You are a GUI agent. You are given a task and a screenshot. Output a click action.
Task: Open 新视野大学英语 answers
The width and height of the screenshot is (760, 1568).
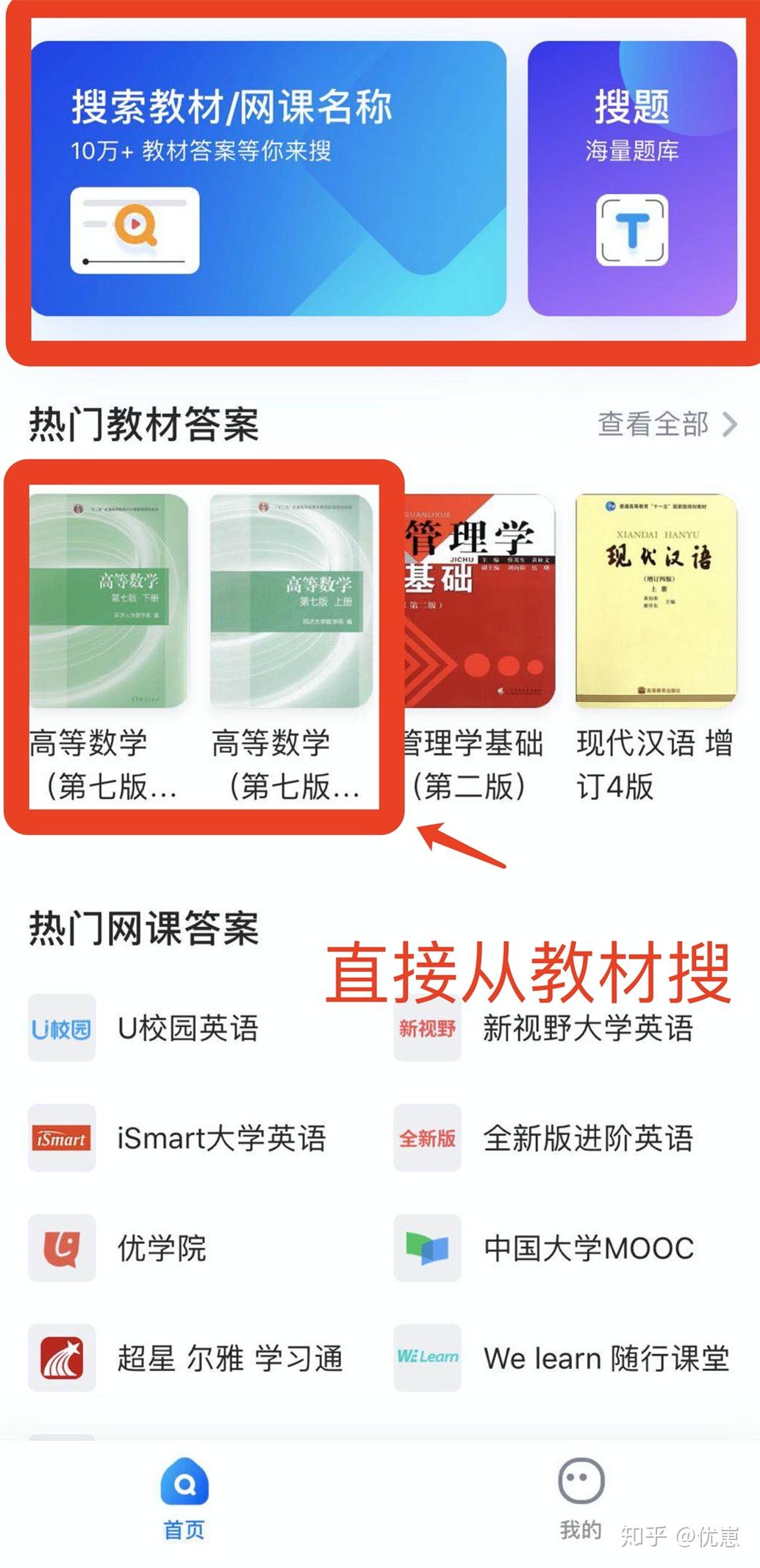point(545,1028)
